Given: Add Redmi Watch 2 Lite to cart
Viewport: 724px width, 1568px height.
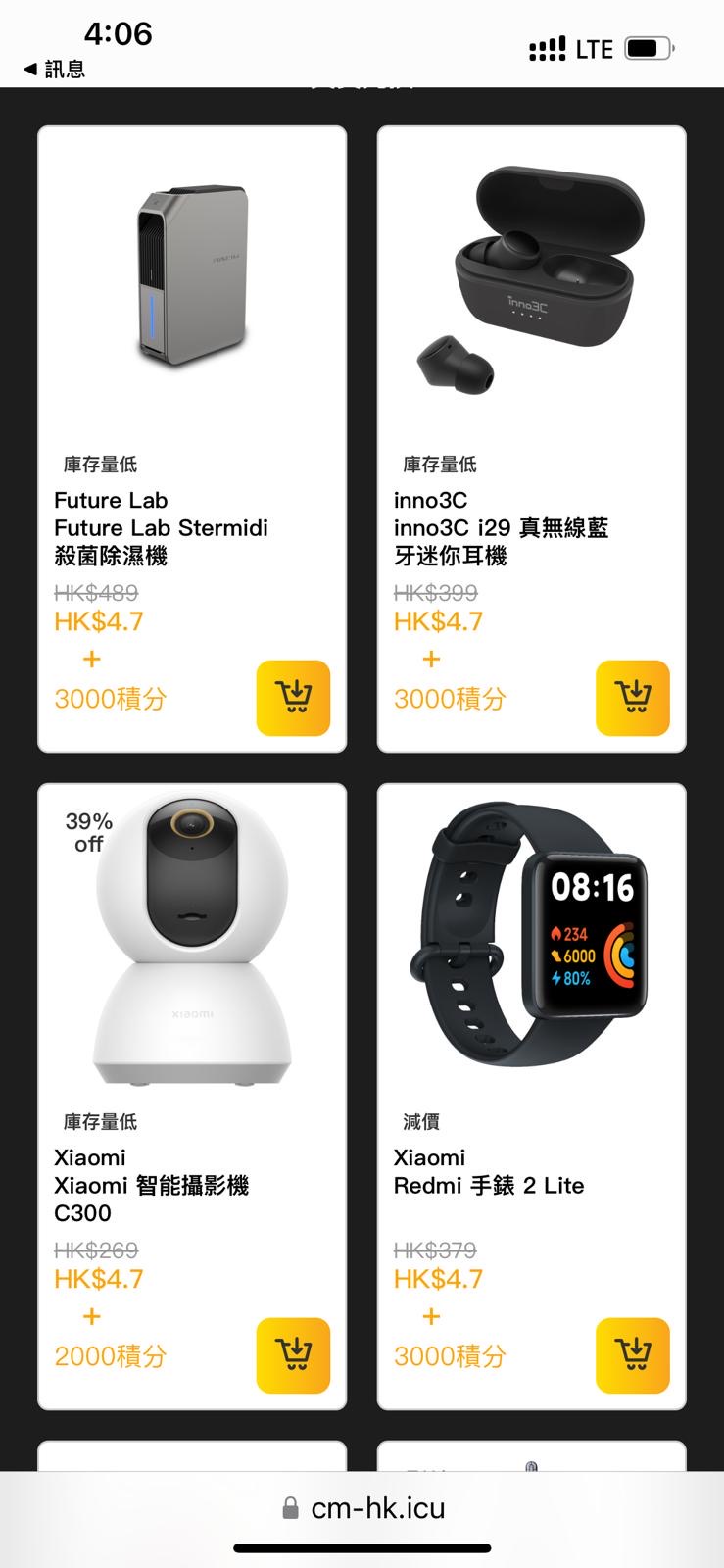Looking at the screenshot, I should pyautogui.click(x=633, y=1355).
